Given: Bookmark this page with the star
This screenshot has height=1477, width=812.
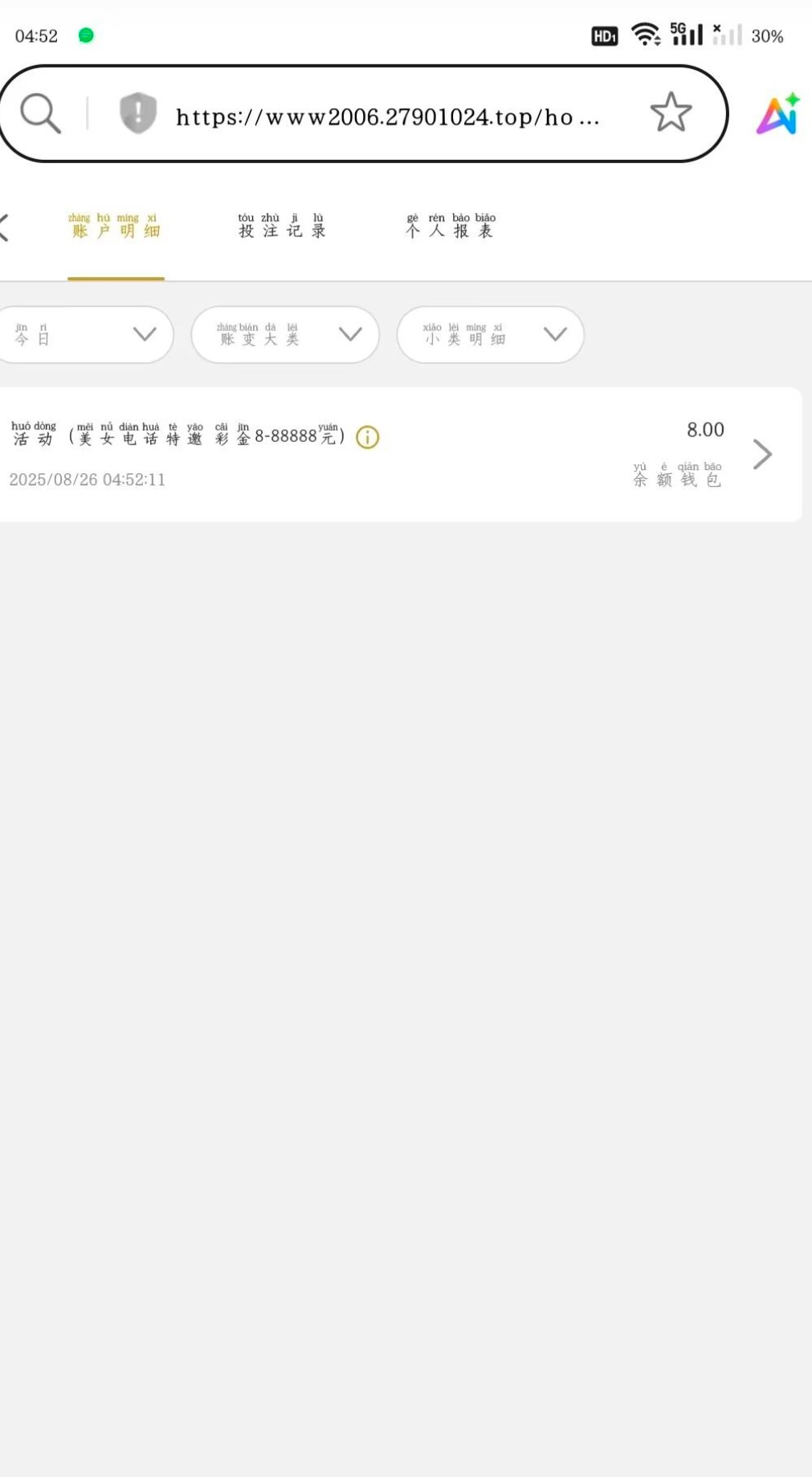Looking at the screenshot, I should [670, 113].
